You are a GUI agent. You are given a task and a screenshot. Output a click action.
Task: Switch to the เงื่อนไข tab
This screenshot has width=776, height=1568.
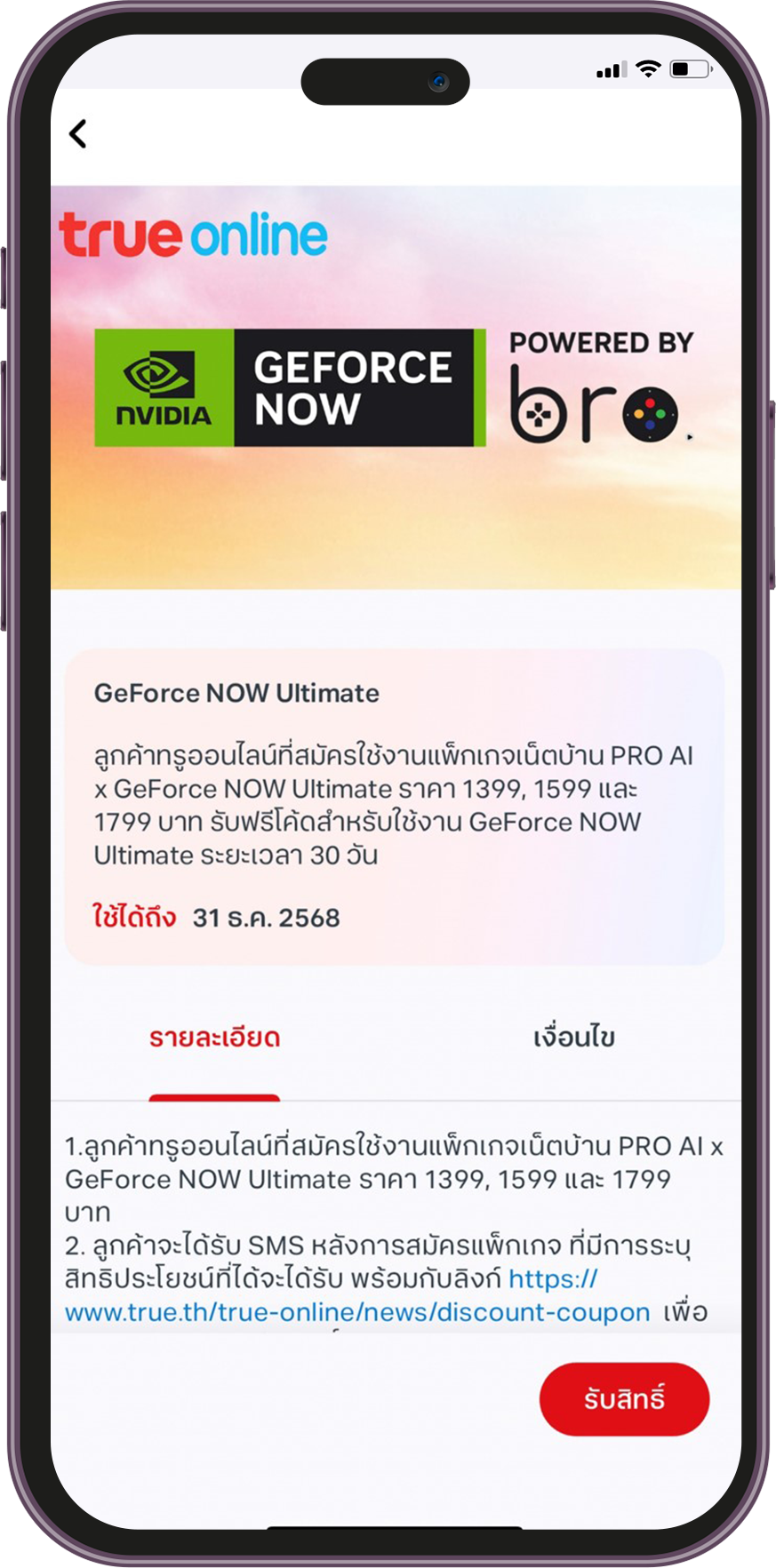573,1038
